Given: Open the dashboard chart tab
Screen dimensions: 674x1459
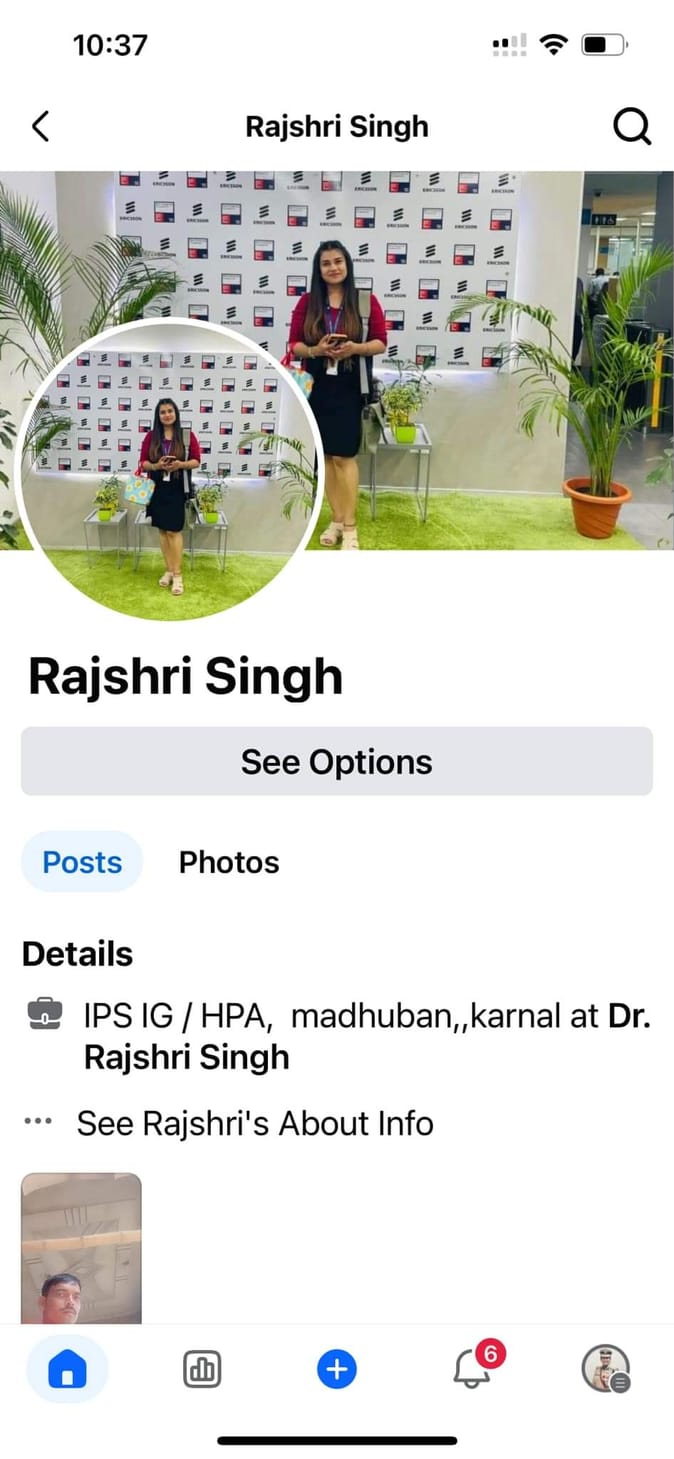Looking at the screenshot, I should tap(202, 1369).
